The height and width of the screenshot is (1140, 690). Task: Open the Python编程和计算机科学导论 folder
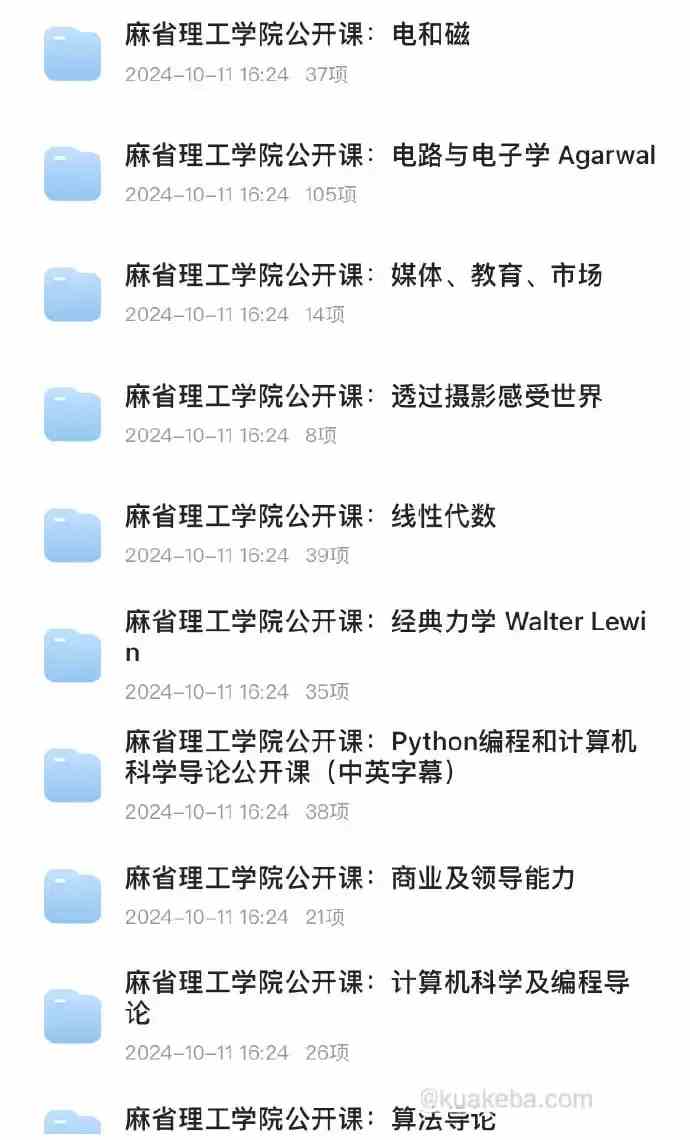(x=345, y=775)
